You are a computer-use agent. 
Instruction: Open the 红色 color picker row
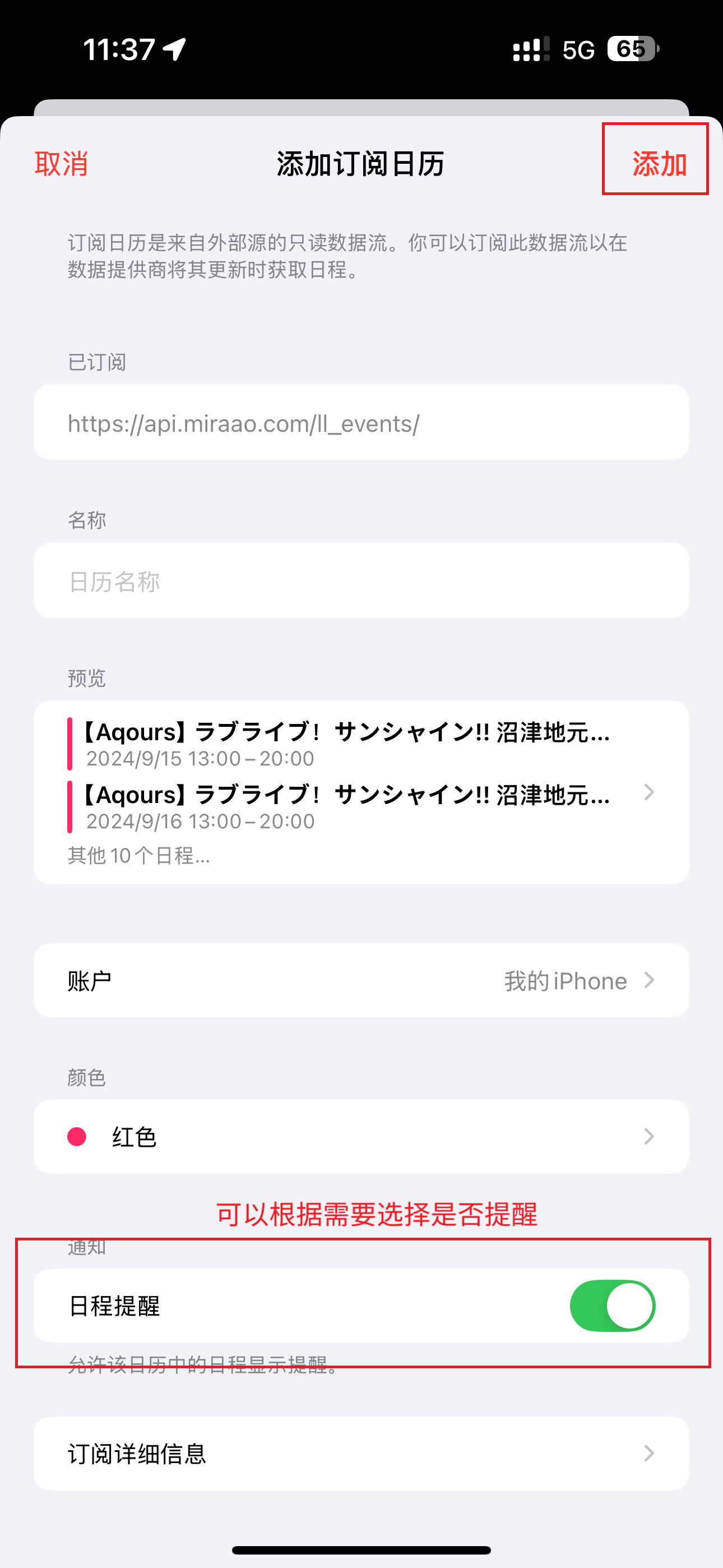point(361,1136)
